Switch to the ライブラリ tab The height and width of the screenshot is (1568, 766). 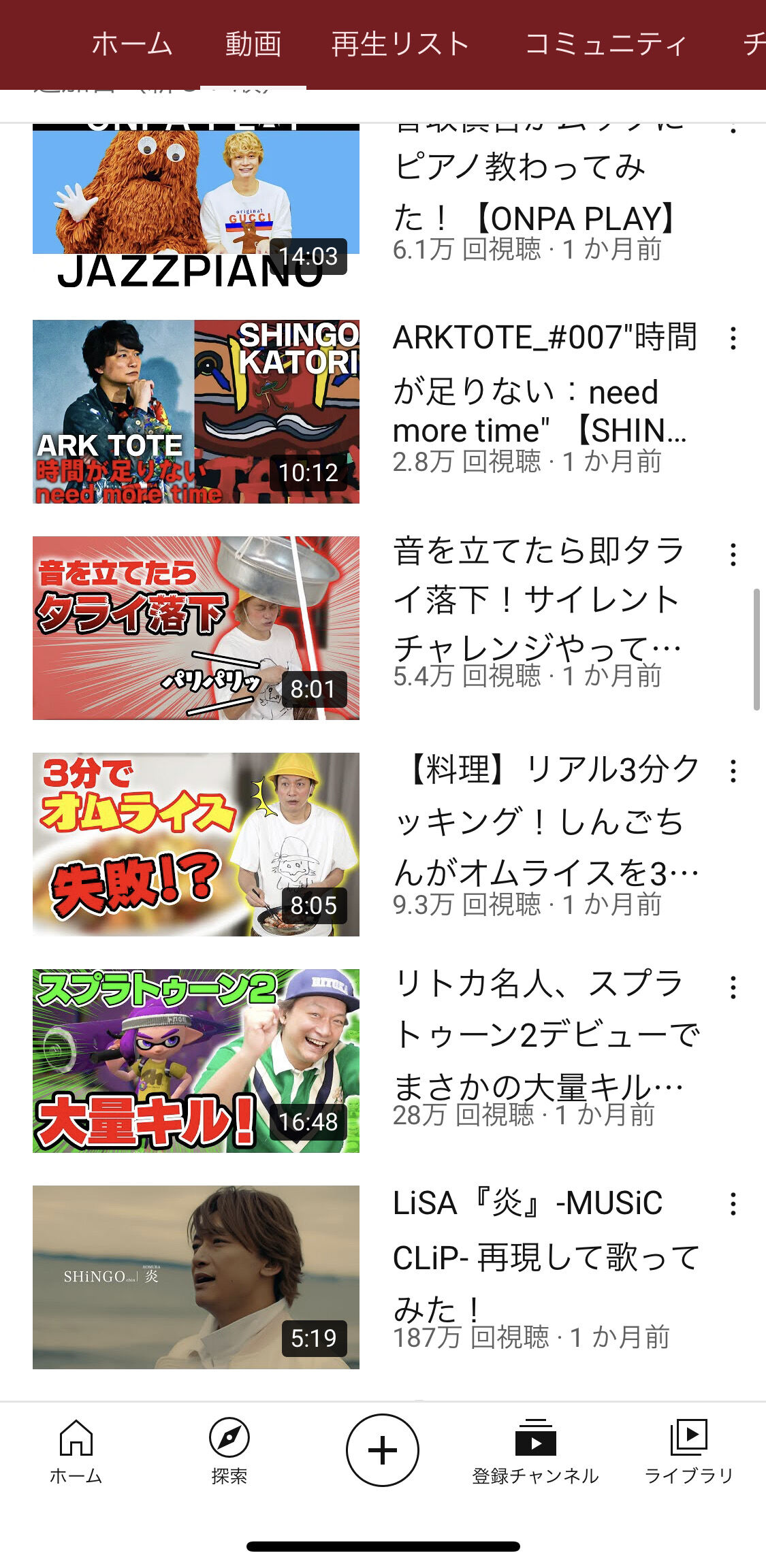(x=689, y=1451)
